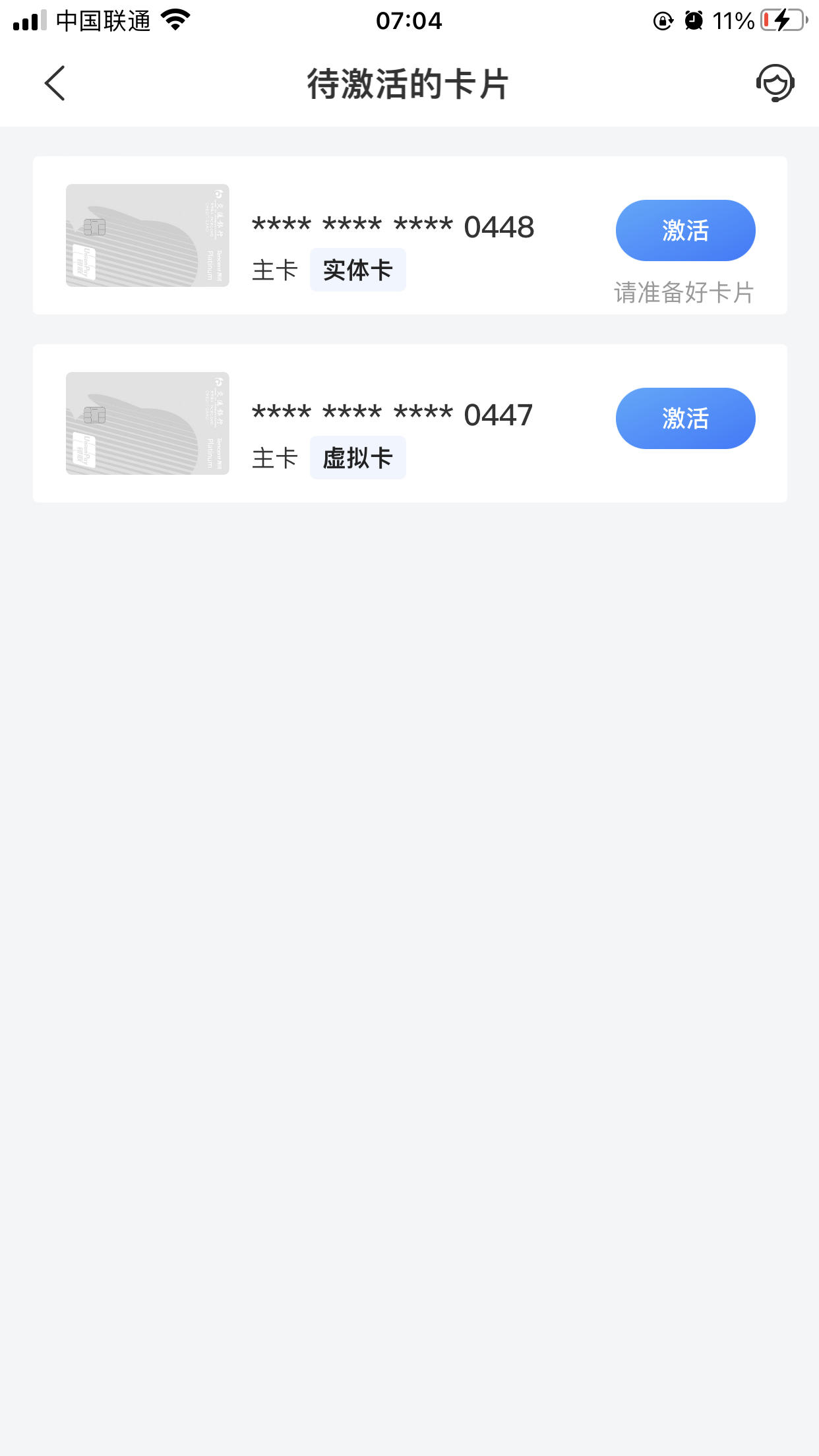Activate the virtual card ending 0447
The image size is (819, 1456).
click(x=685, y=418)
